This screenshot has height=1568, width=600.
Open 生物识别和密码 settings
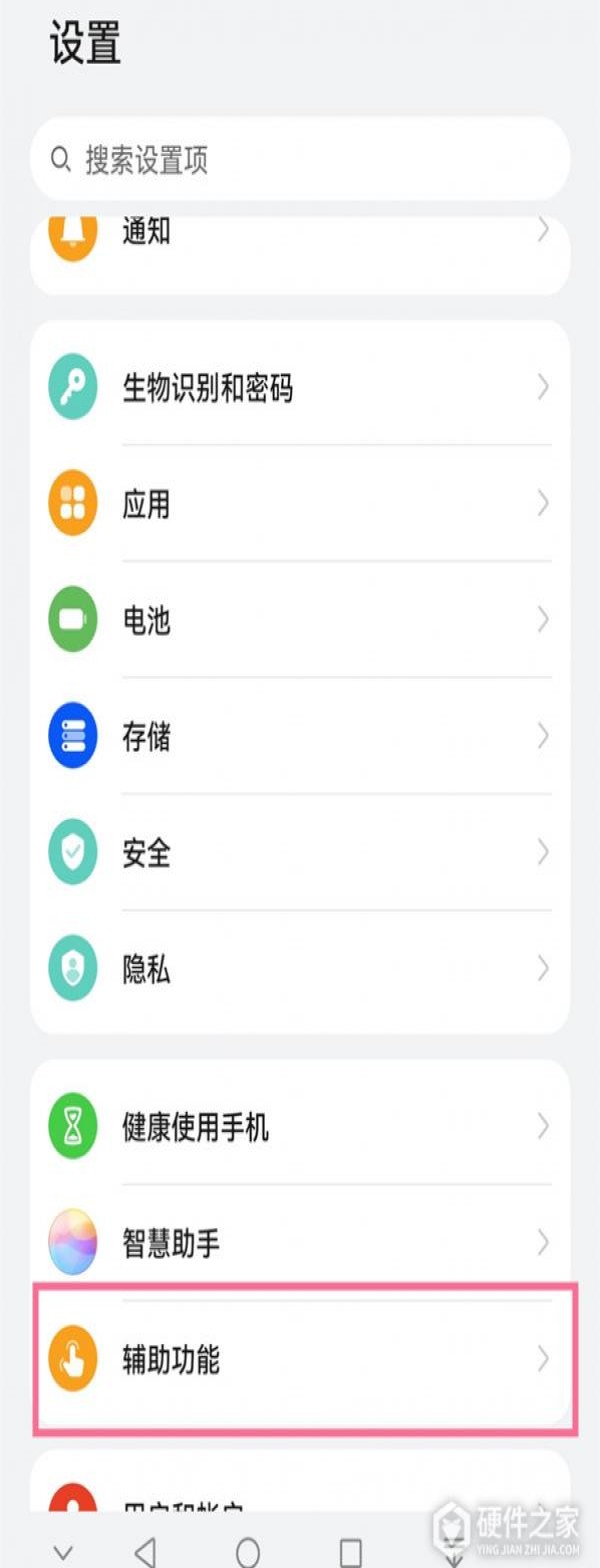point(300,387)
